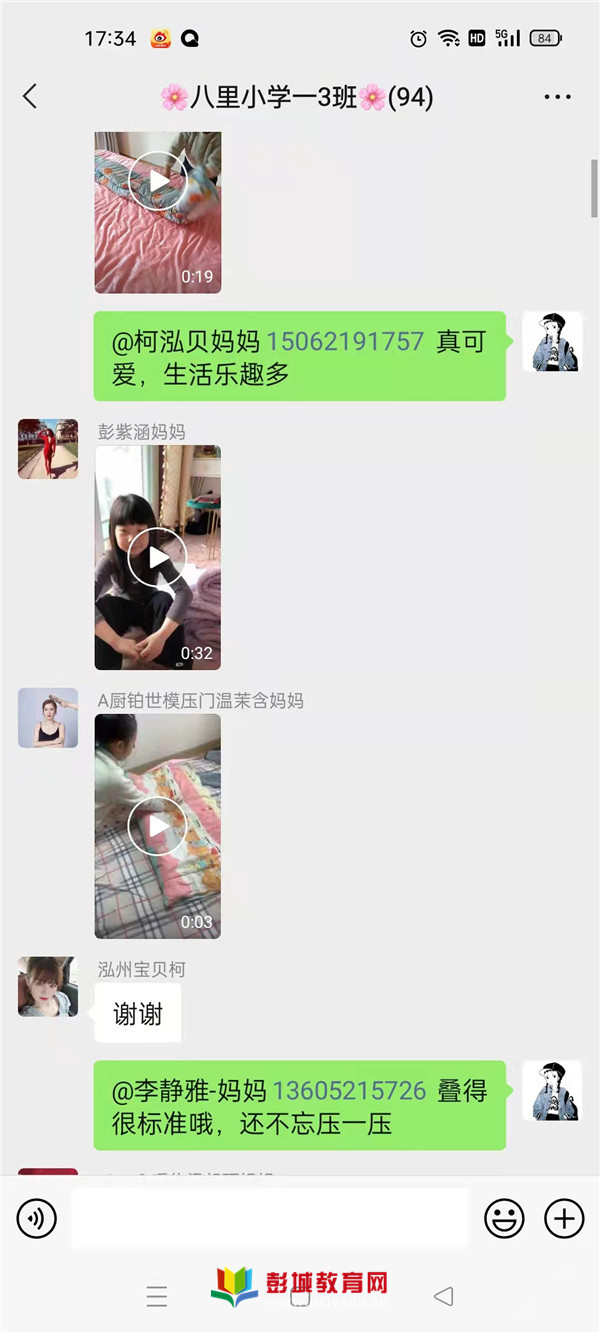Play the 0:03 video from 温茉含妈妈

(158, 826)
